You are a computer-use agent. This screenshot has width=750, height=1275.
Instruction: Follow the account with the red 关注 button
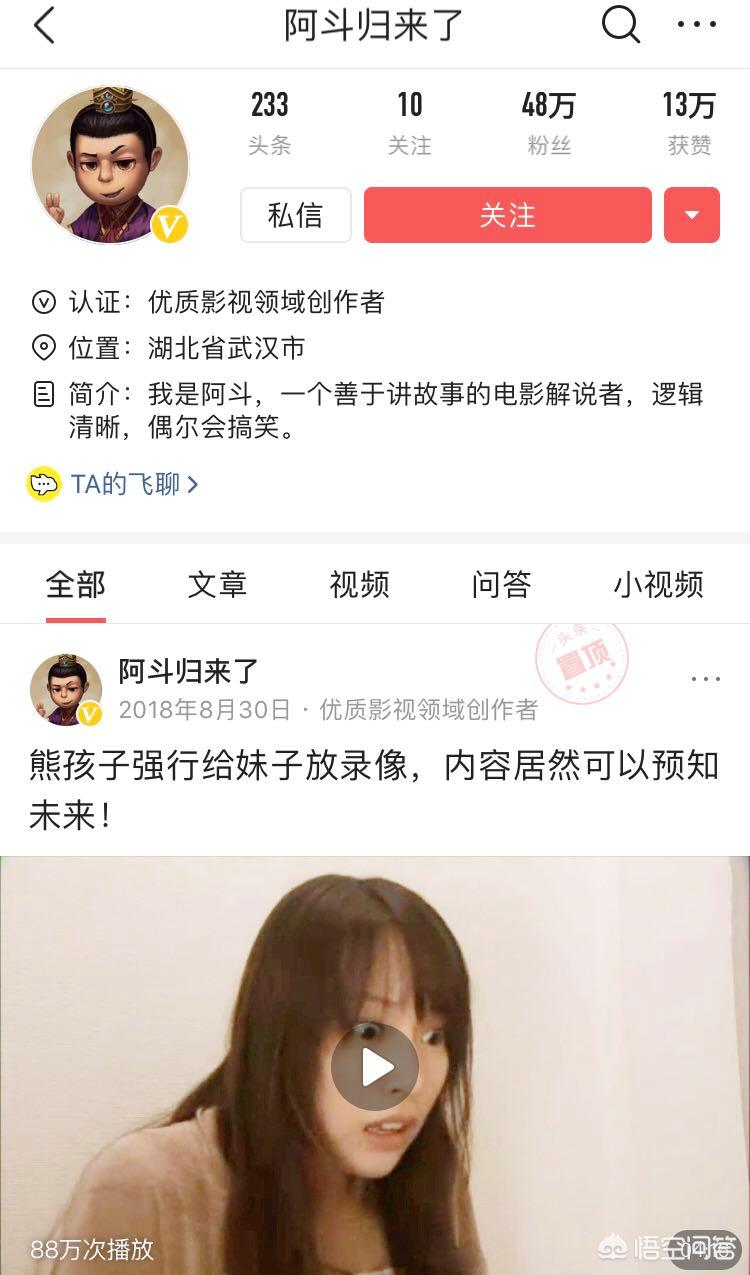[x=508, y=215]
